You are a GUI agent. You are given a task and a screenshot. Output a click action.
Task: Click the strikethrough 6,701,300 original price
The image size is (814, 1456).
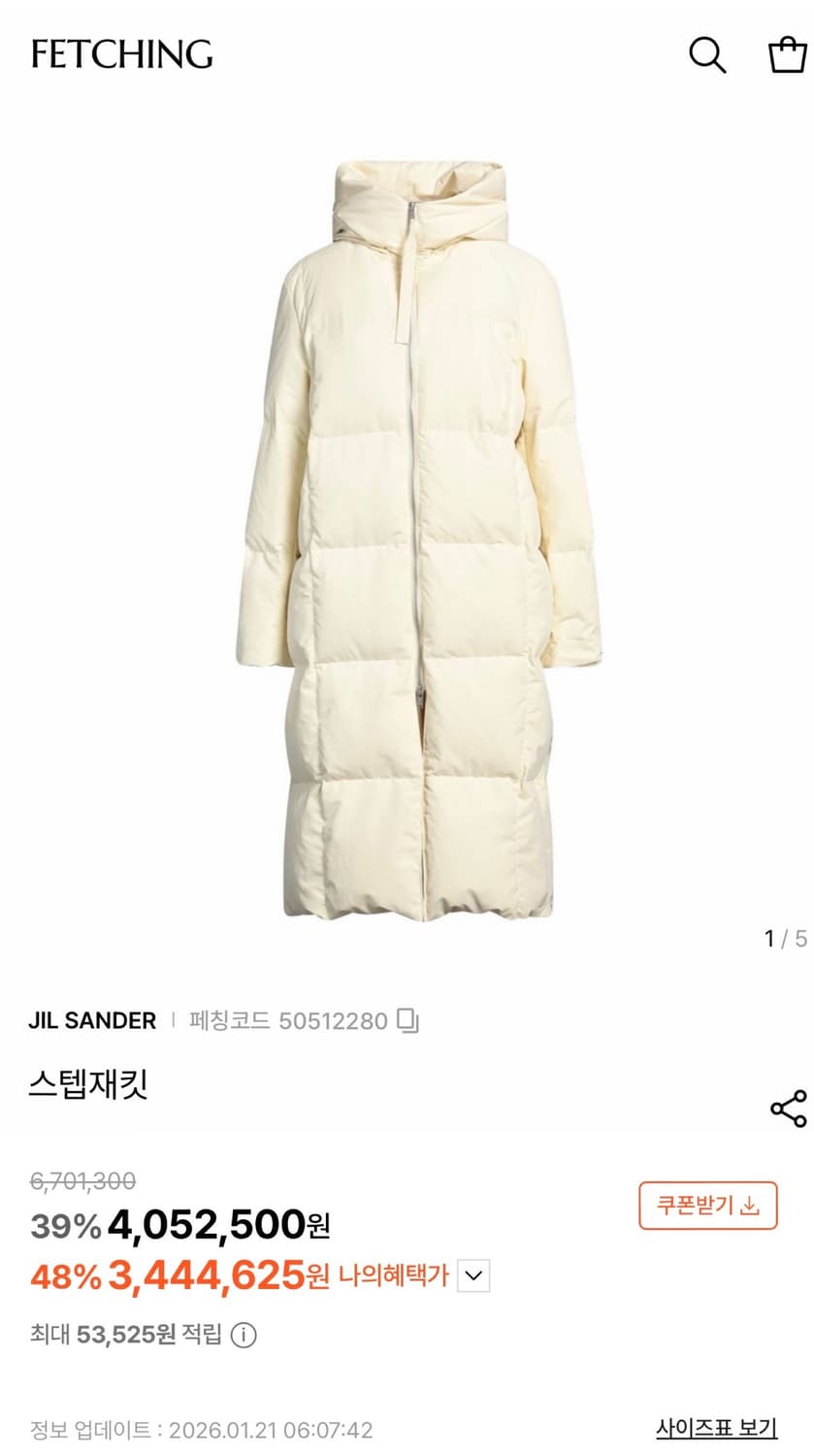tap(81, 1182)
